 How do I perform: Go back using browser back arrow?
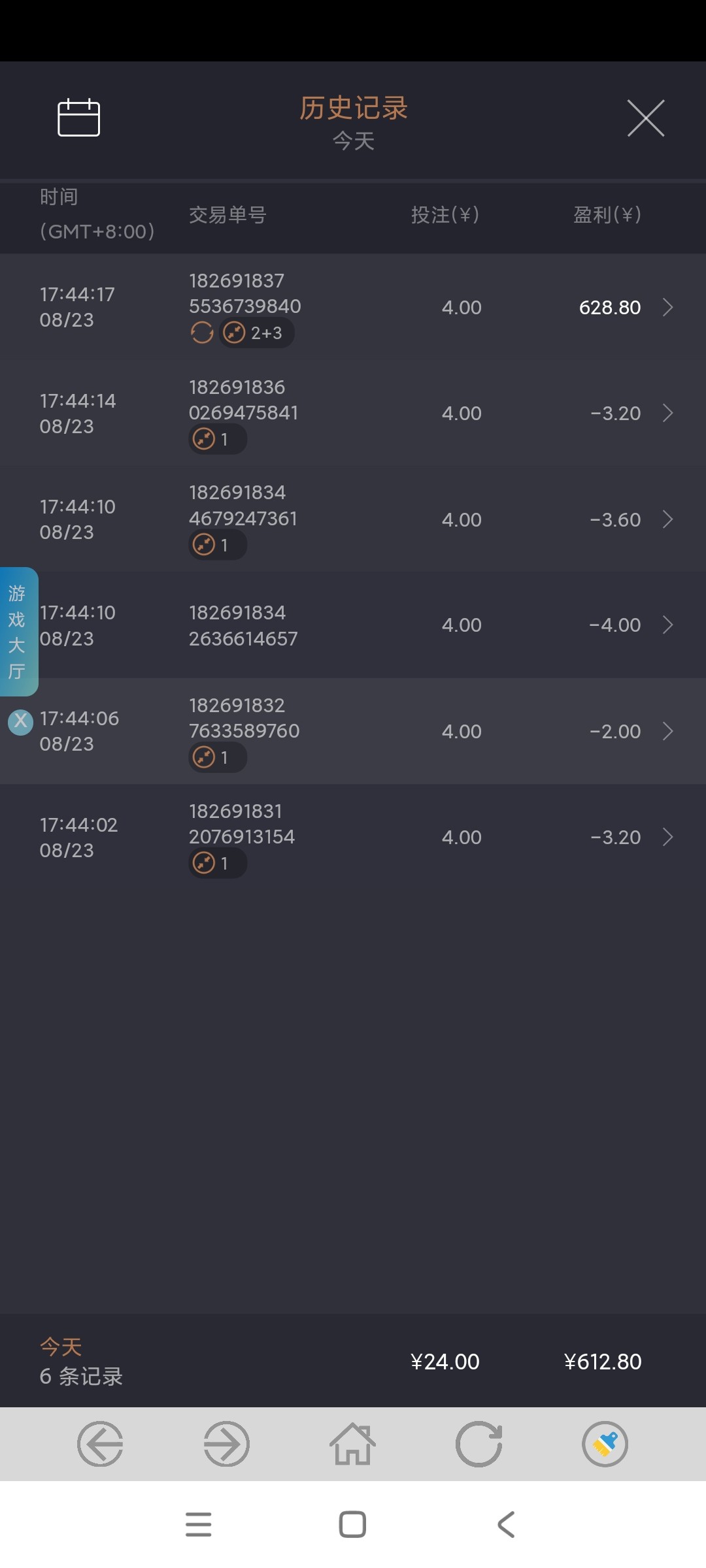tap(100, 1444)
